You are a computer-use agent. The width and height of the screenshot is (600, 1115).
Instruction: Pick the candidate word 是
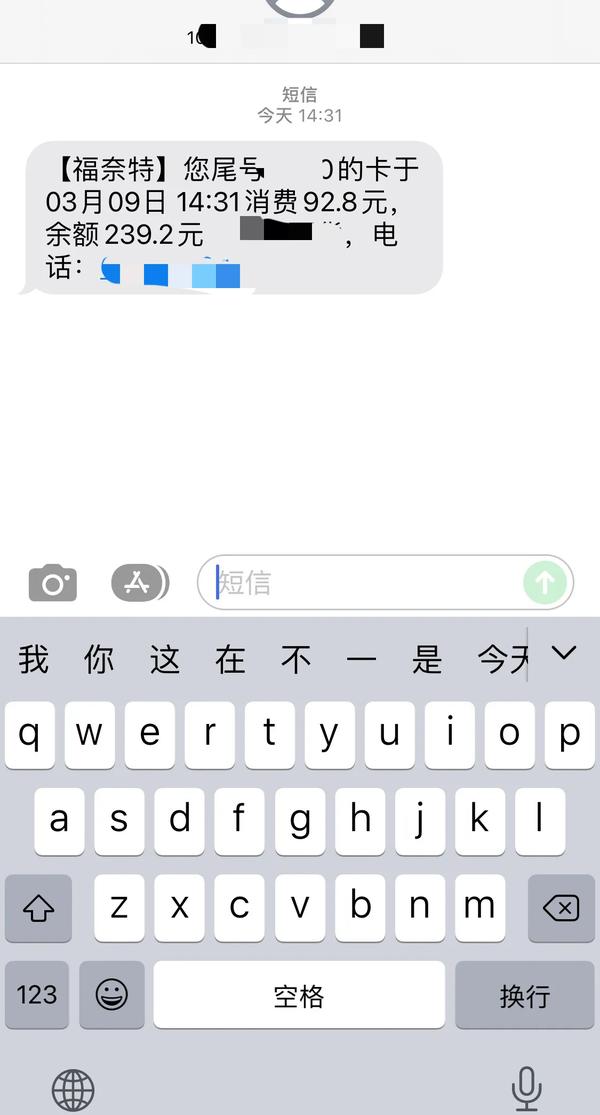tap(427, 660)
